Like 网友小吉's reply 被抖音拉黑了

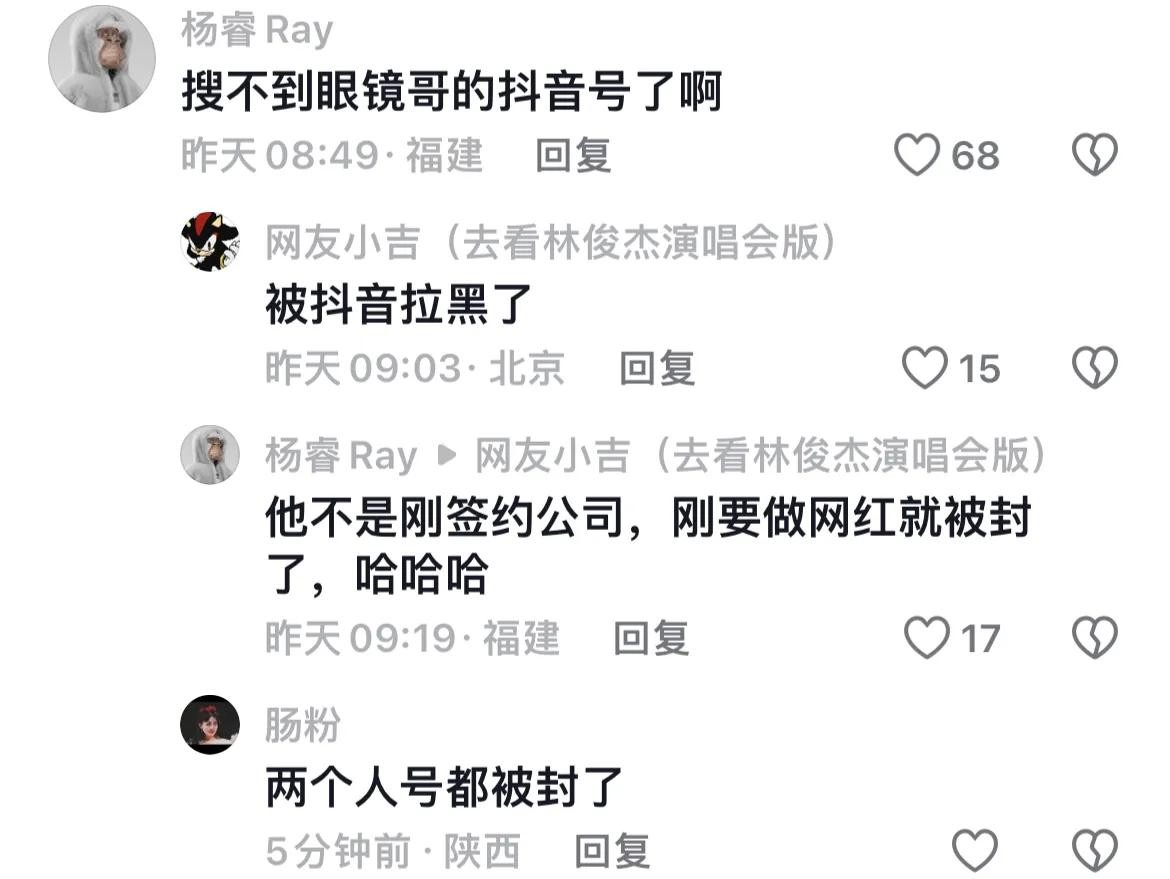click(x=925, y=369)
